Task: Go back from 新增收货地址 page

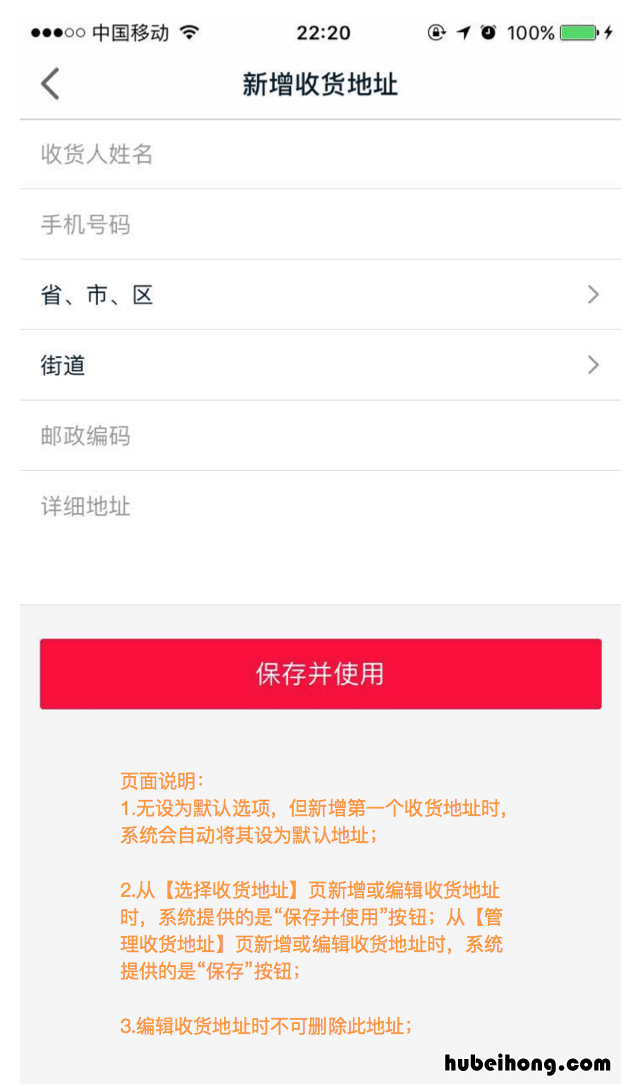Action: tap(50, 84)
